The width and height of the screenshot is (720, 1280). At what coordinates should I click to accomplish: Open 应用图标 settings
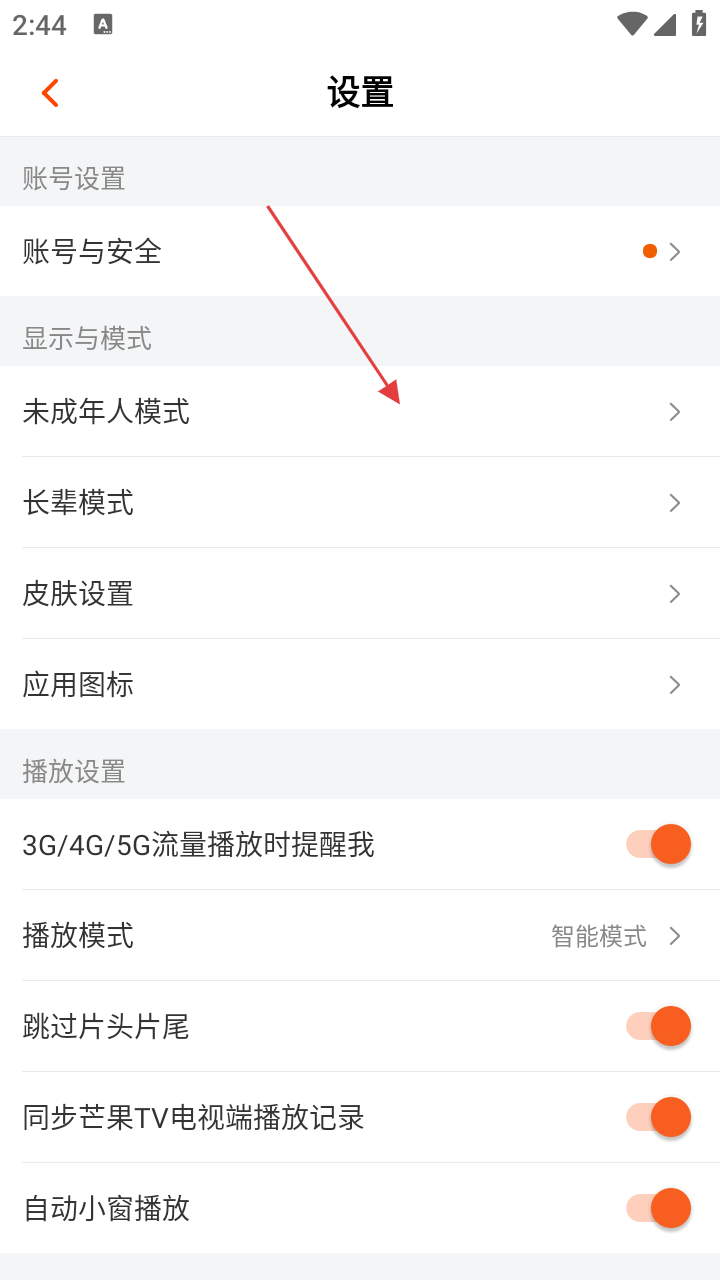coord(360,684)
